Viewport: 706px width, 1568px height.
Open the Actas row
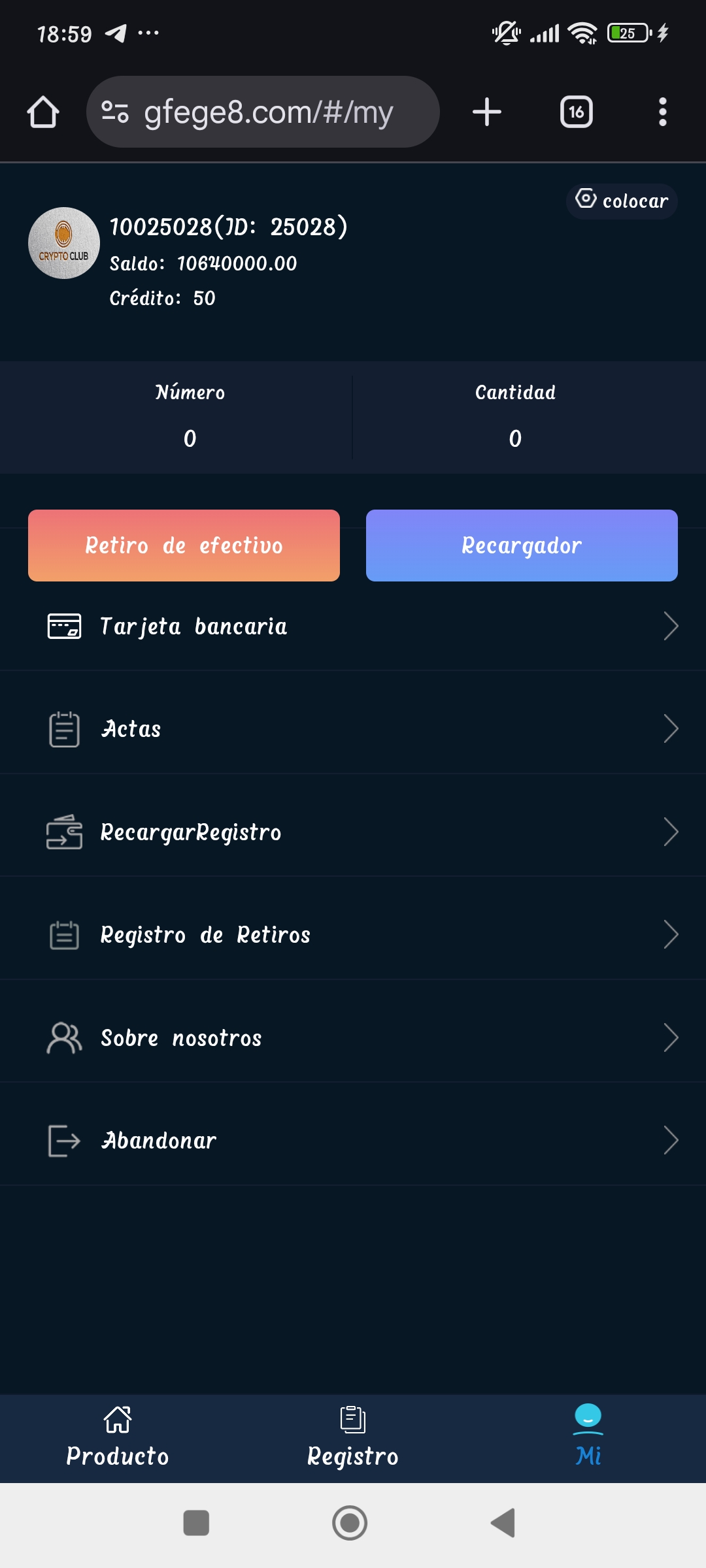point(353,729)
